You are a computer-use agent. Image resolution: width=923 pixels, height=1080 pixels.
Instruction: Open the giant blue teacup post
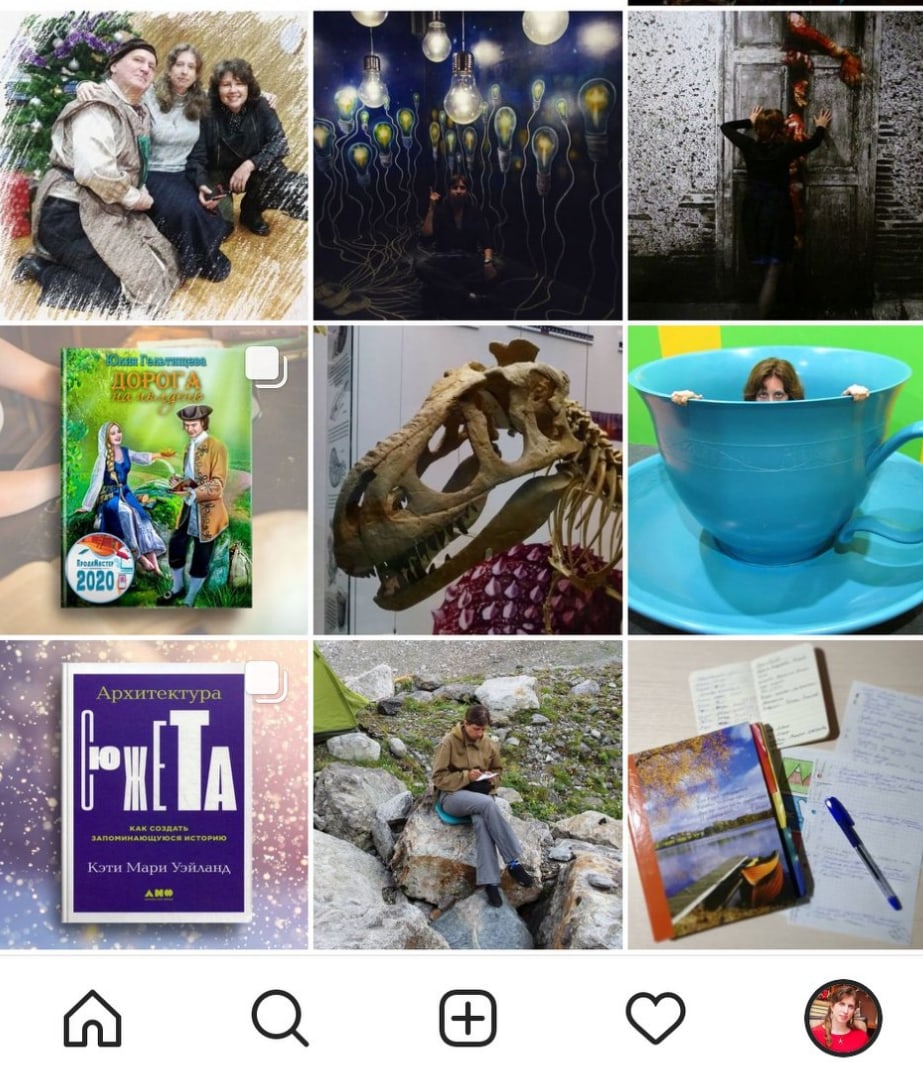point(775,480)
